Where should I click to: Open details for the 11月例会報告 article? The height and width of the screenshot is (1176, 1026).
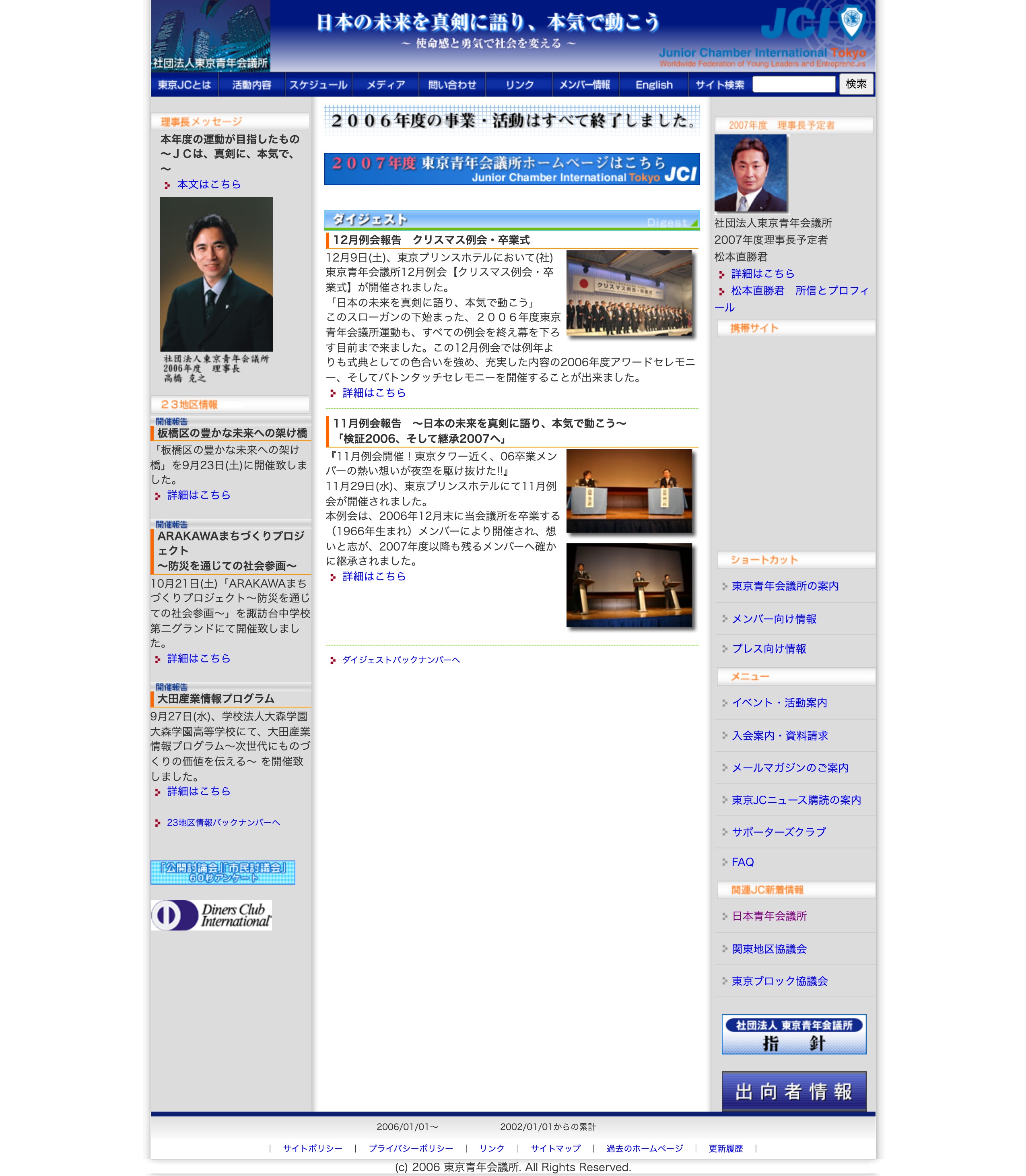pyautogui.click(x=374, y=577)
